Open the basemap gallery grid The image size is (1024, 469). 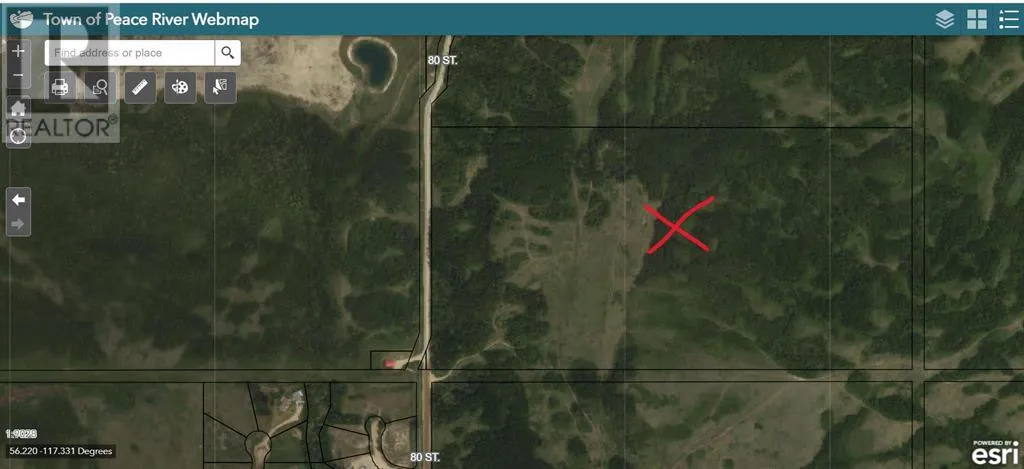pos(977,19)
